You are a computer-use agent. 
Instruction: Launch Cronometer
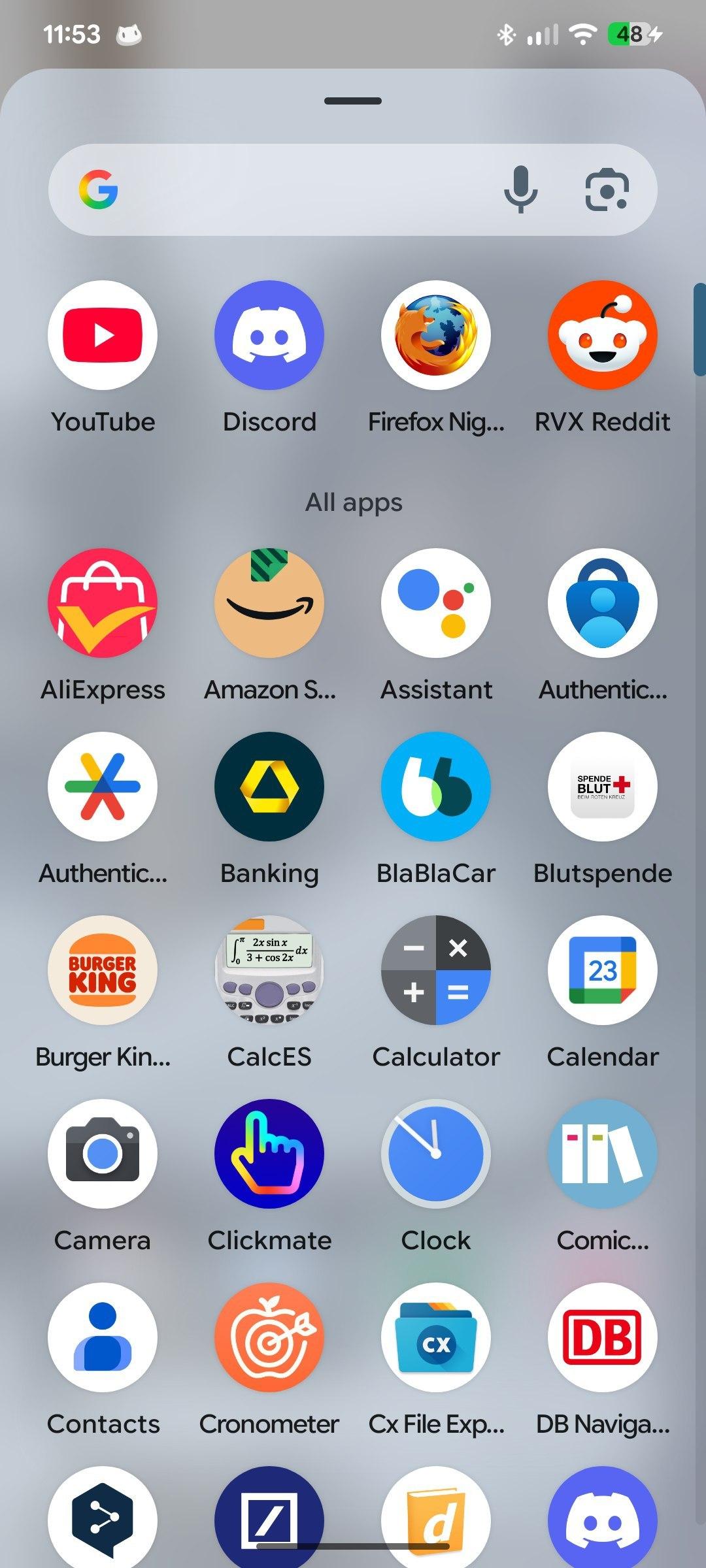click(x=269, y=1337)
